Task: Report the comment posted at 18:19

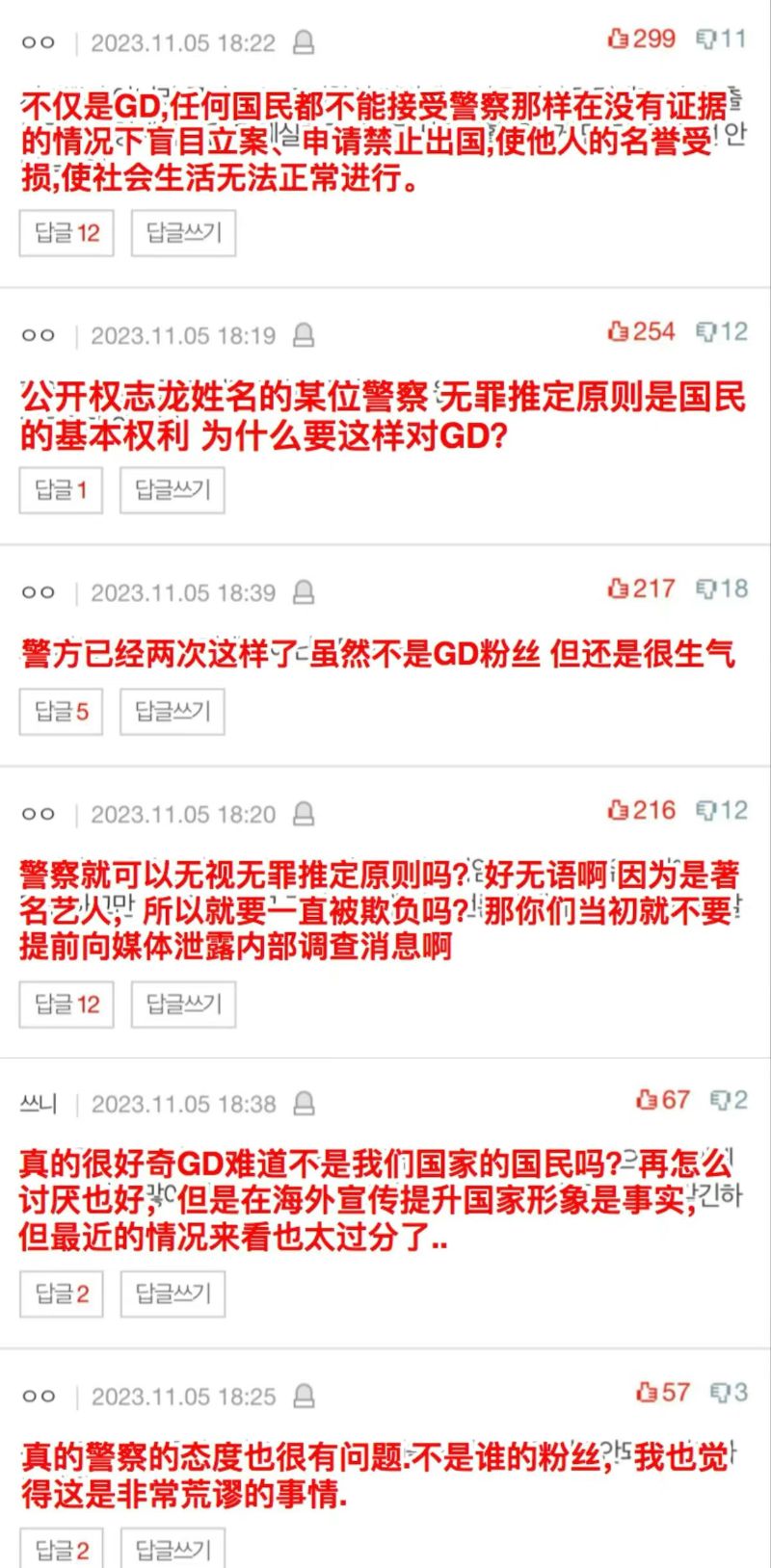Action: [304, 335]
